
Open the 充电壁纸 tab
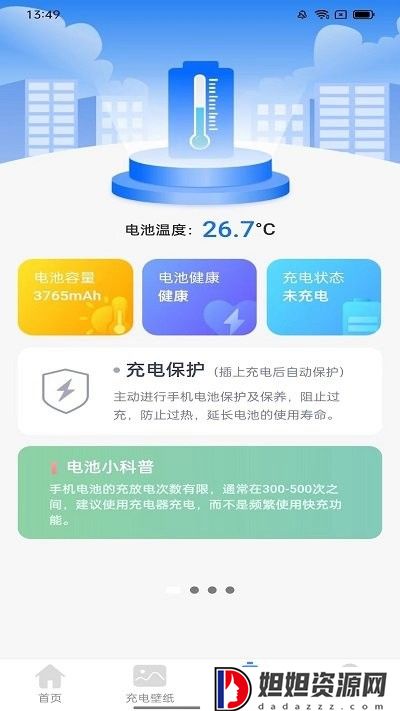tap(150, 684)
